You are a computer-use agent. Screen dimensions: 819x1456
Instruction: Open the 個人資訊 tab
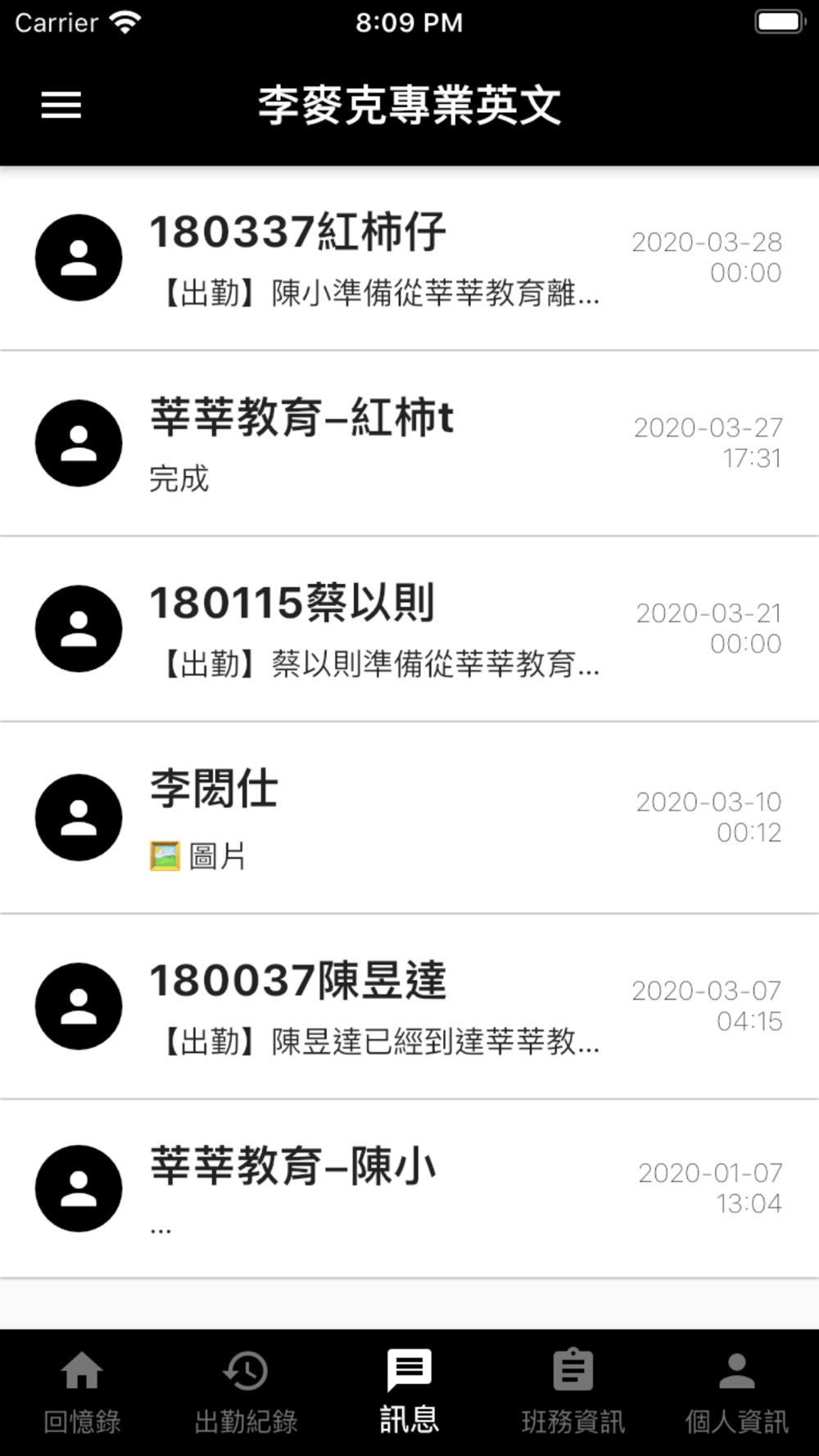(x=737, y=1392)
